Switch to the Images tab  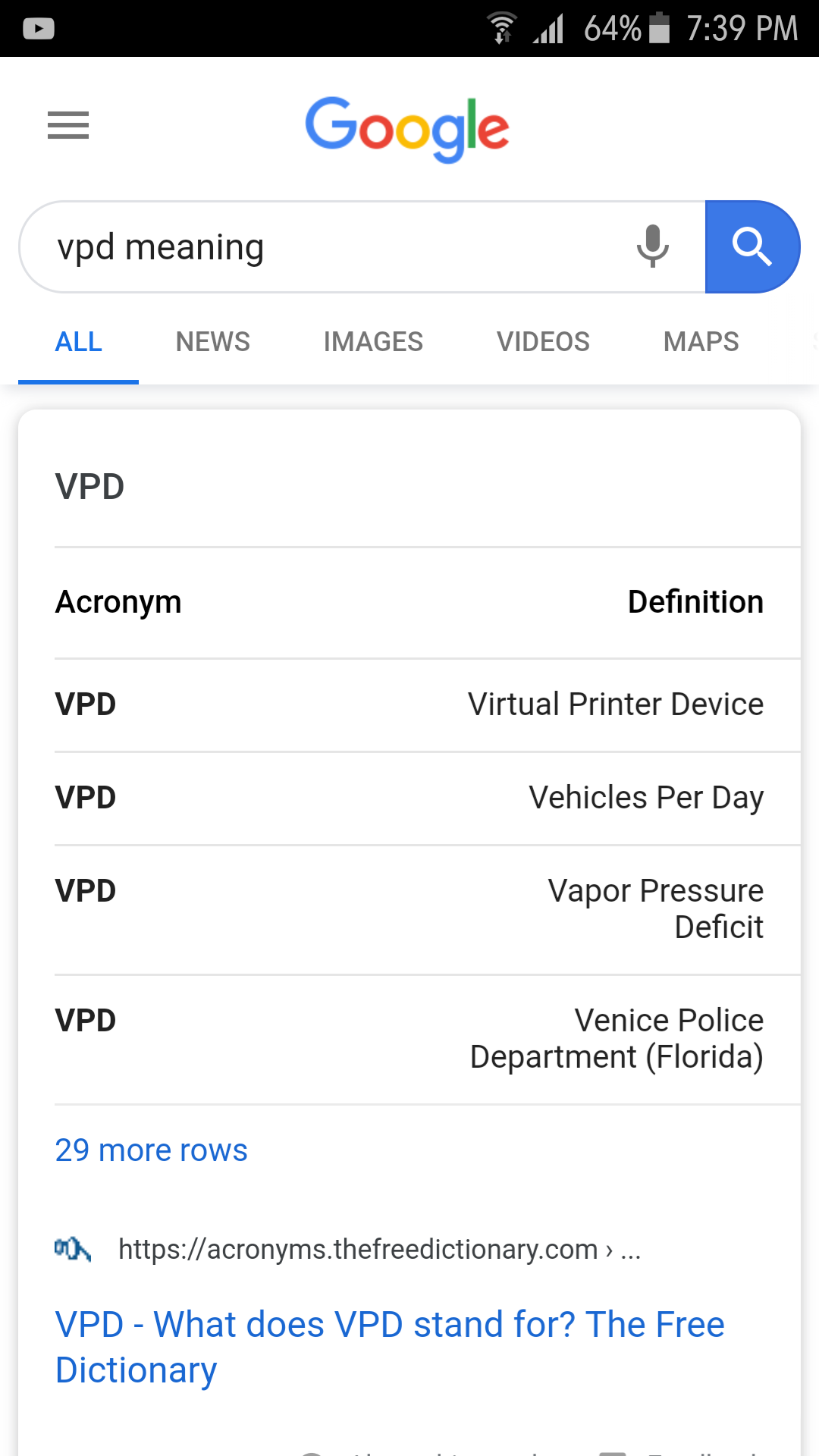pos(373,342)
